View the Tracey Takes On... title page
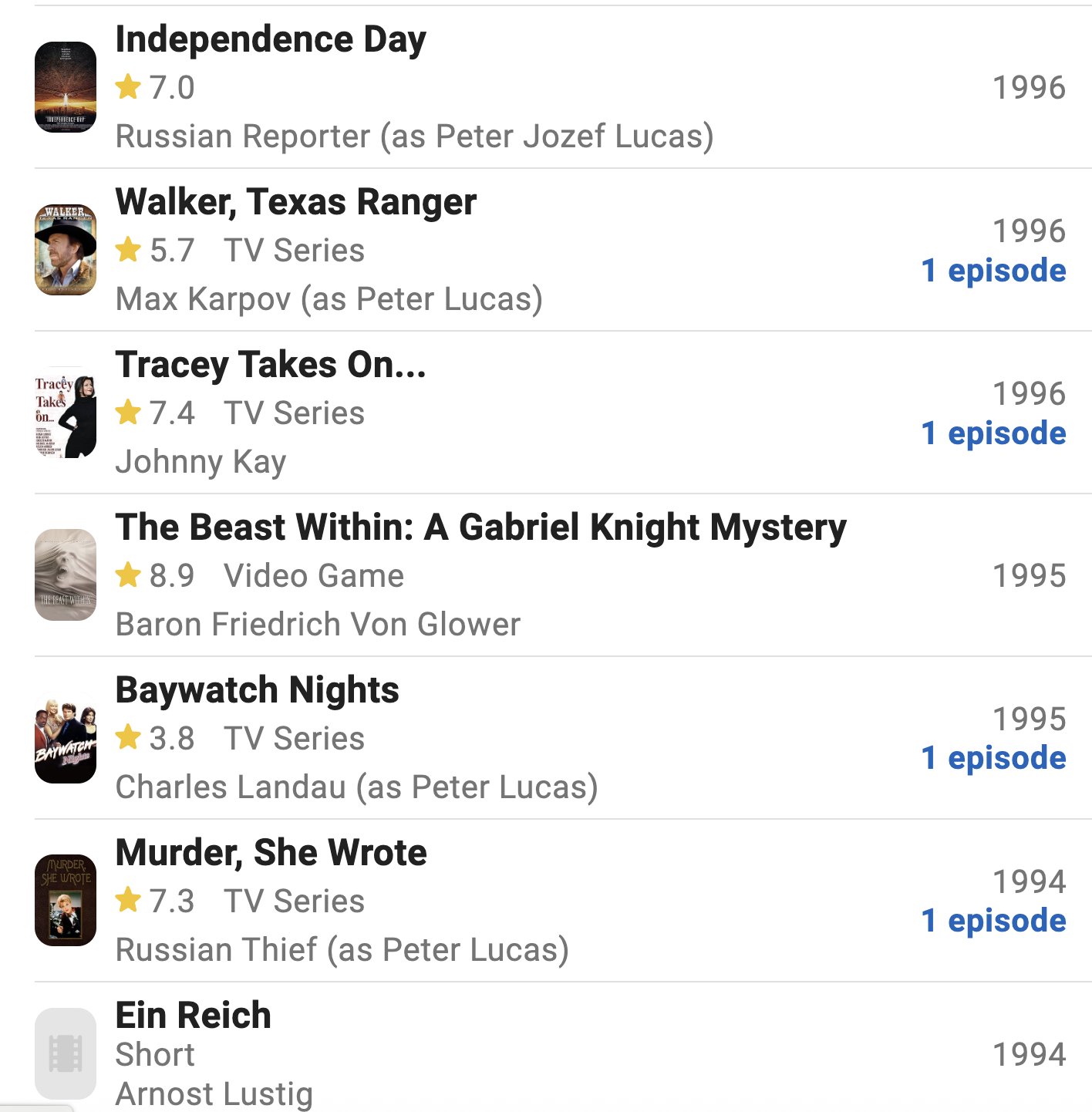The image size is (1092, 1112). tap(270, 366)
